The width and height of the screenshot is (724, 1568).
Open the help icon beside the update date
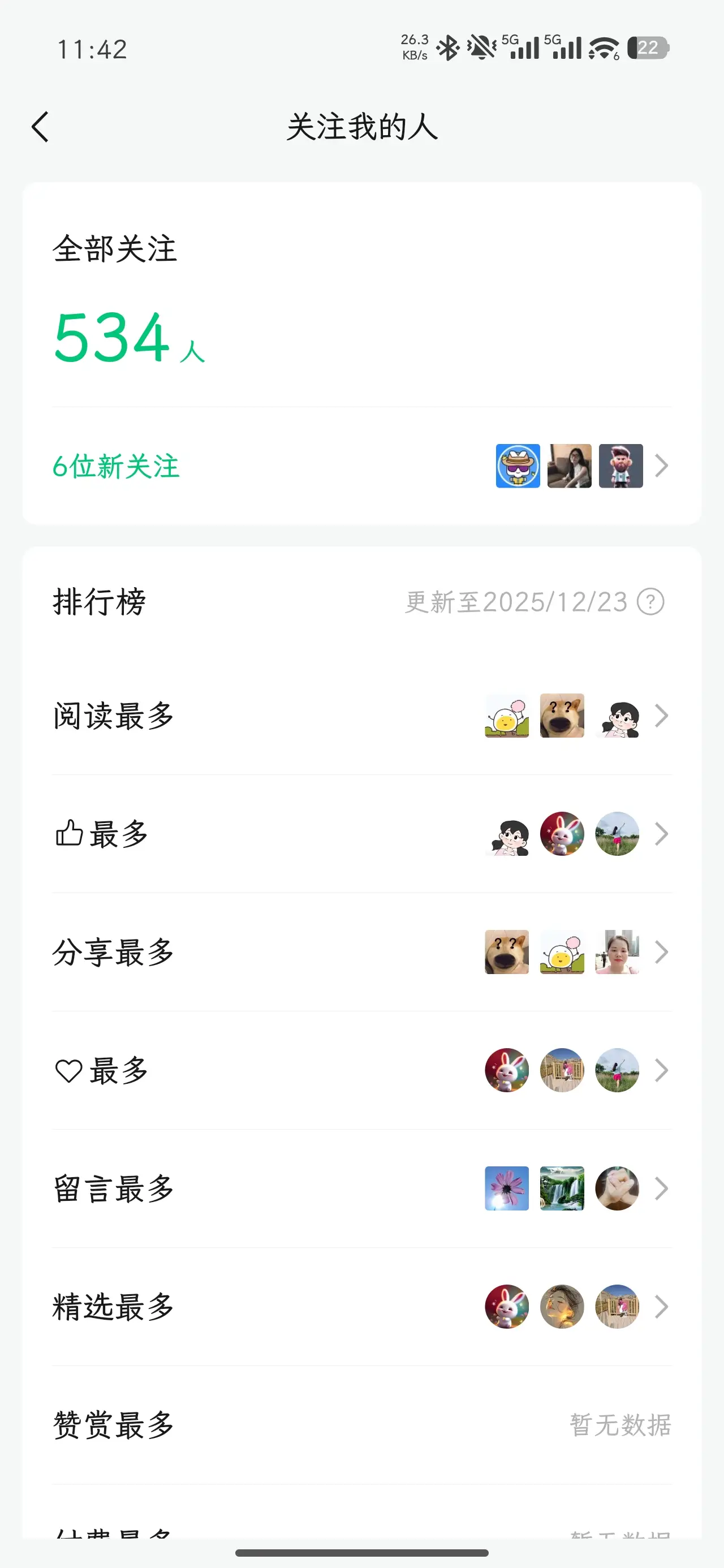coord(651,601)
